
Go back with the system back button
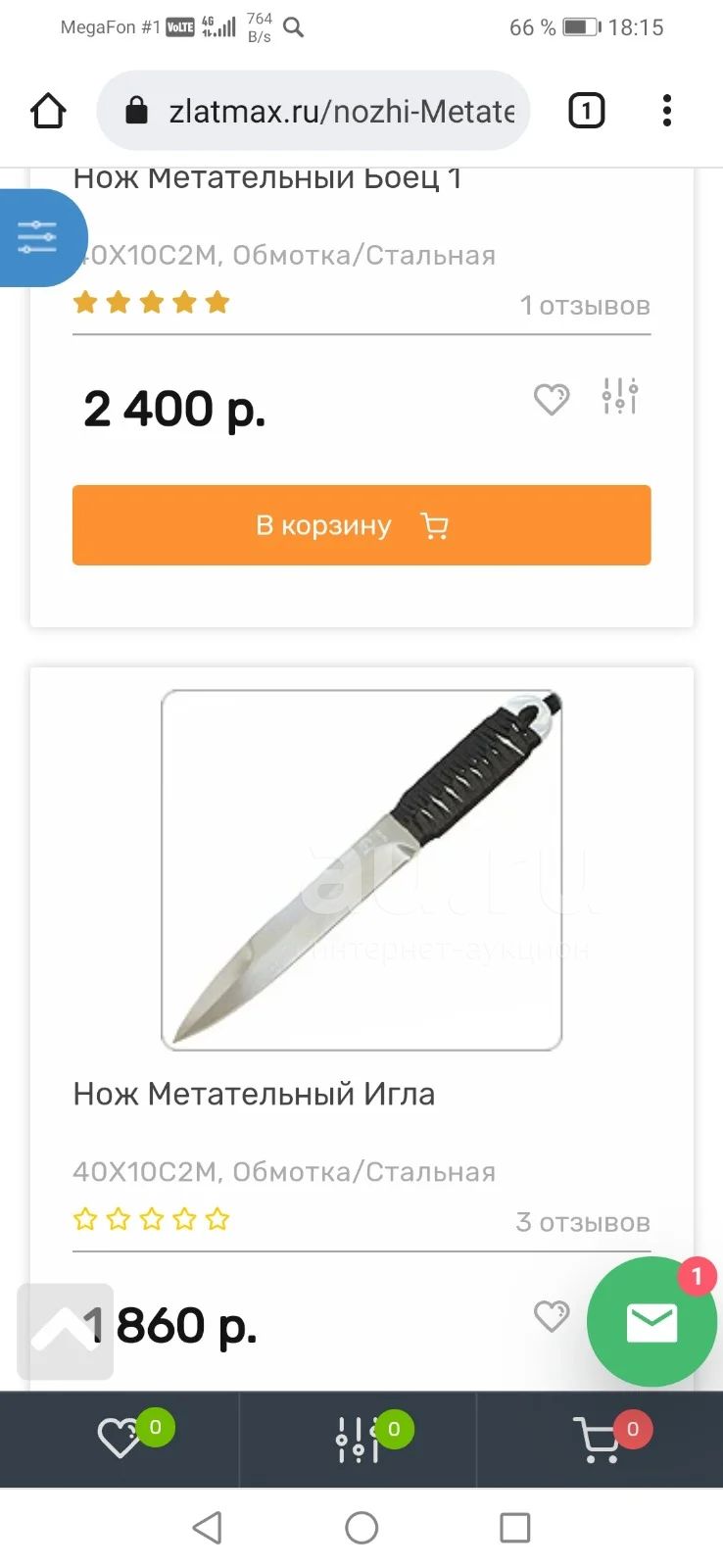pos(207,1527)
